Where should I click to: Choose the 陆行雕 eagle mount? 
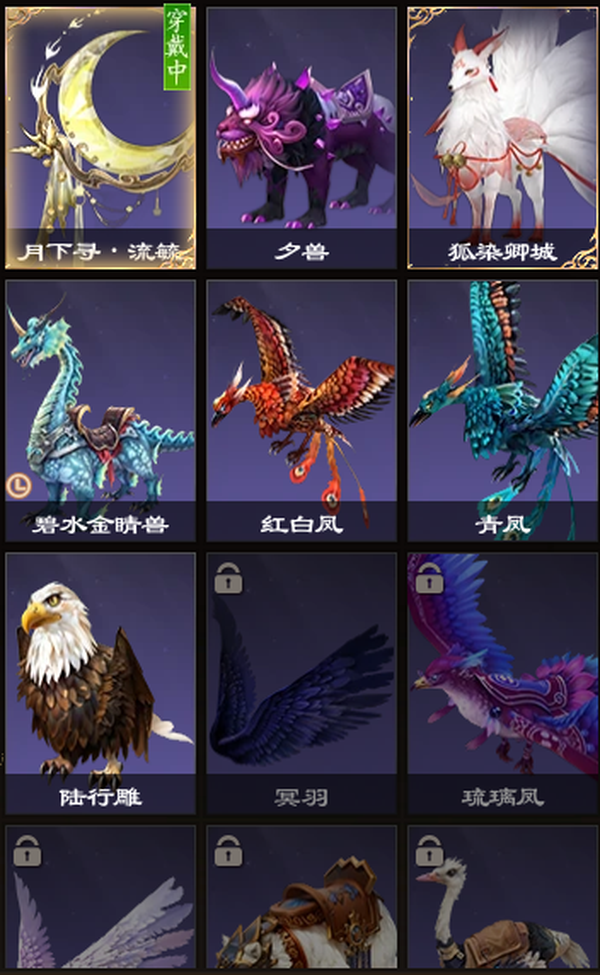tap(101, 683)
